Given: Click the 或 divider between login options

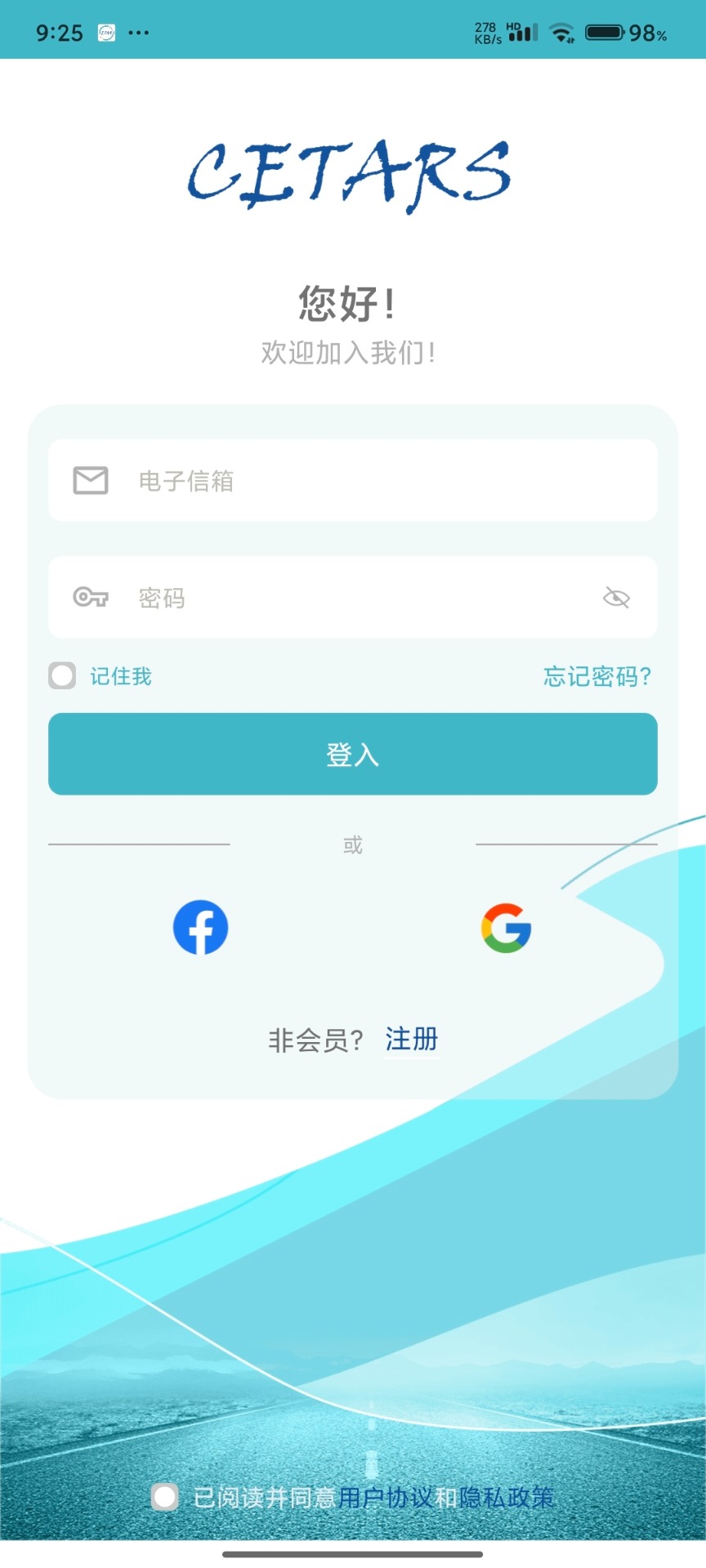Looking at the screenshot, I should coord(352,844).
